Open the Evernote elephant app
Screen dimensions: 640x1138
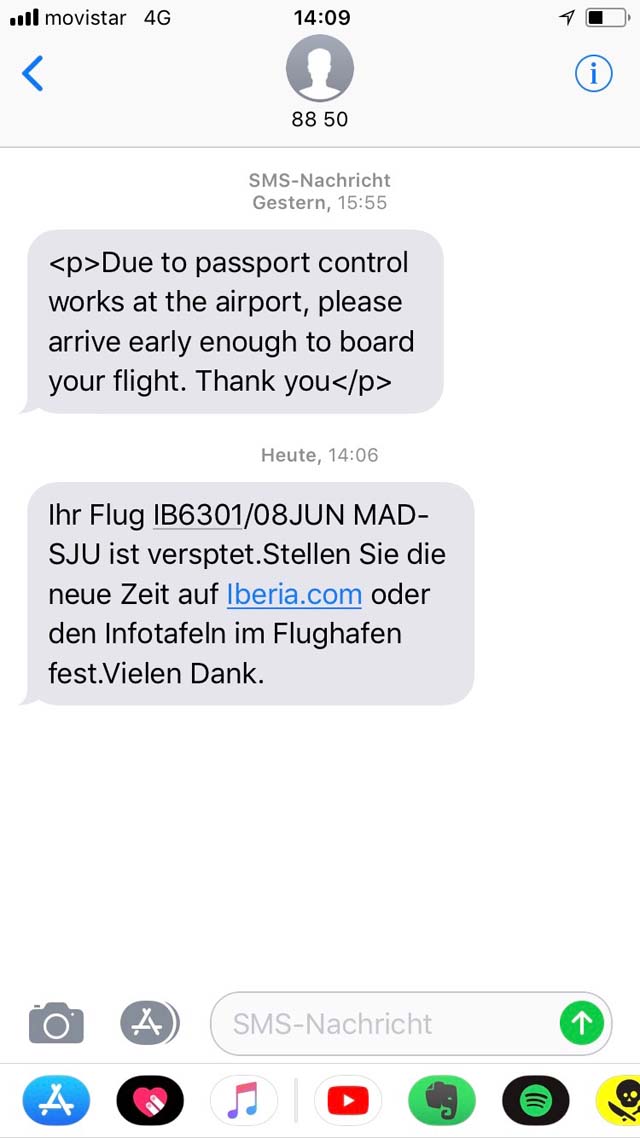(442, 1100)
